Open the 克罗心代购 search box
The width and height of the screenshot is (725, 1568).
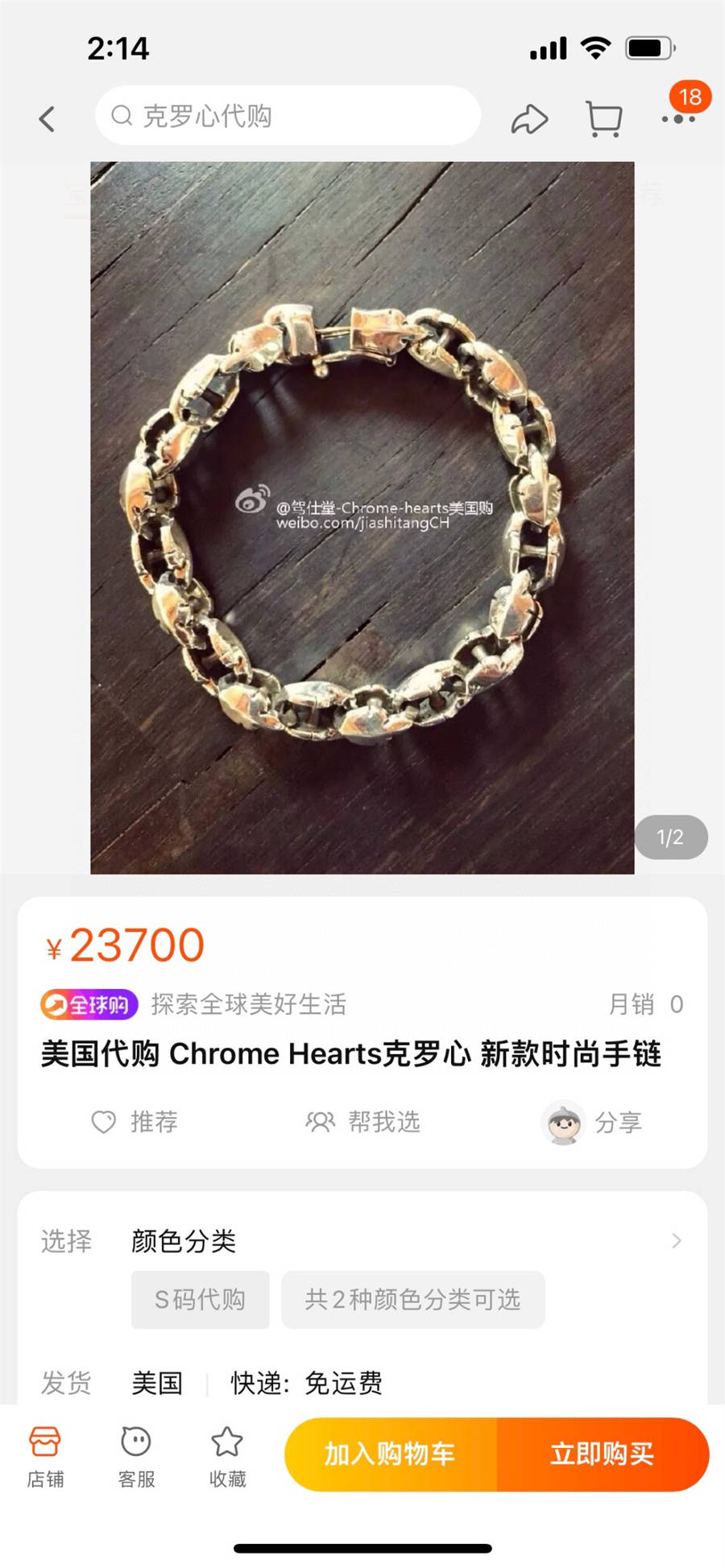point(288,116)
